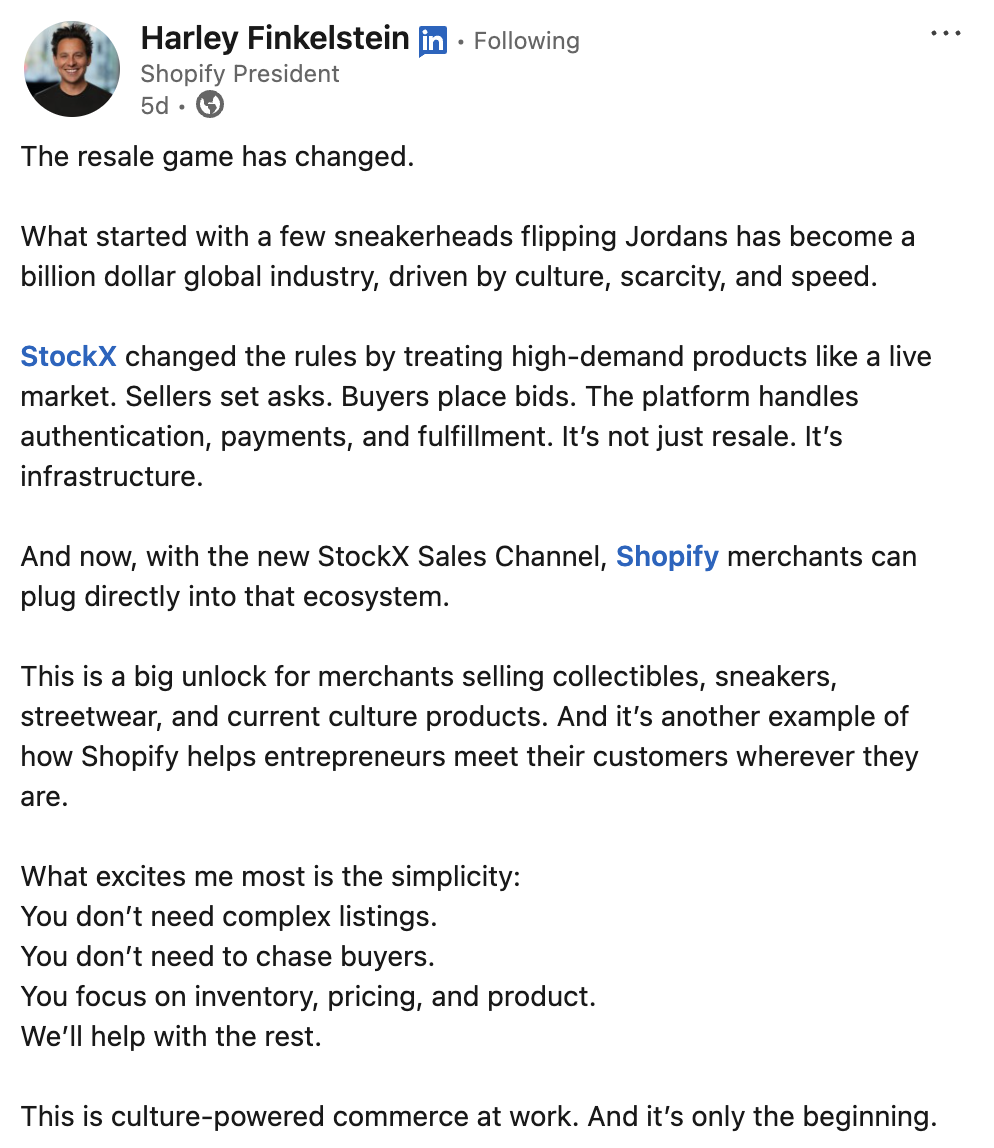Image resolution: width=994 pixels, height=1148 pixels.
Task: Open the Shopify hyperlink
Action: 667,556
